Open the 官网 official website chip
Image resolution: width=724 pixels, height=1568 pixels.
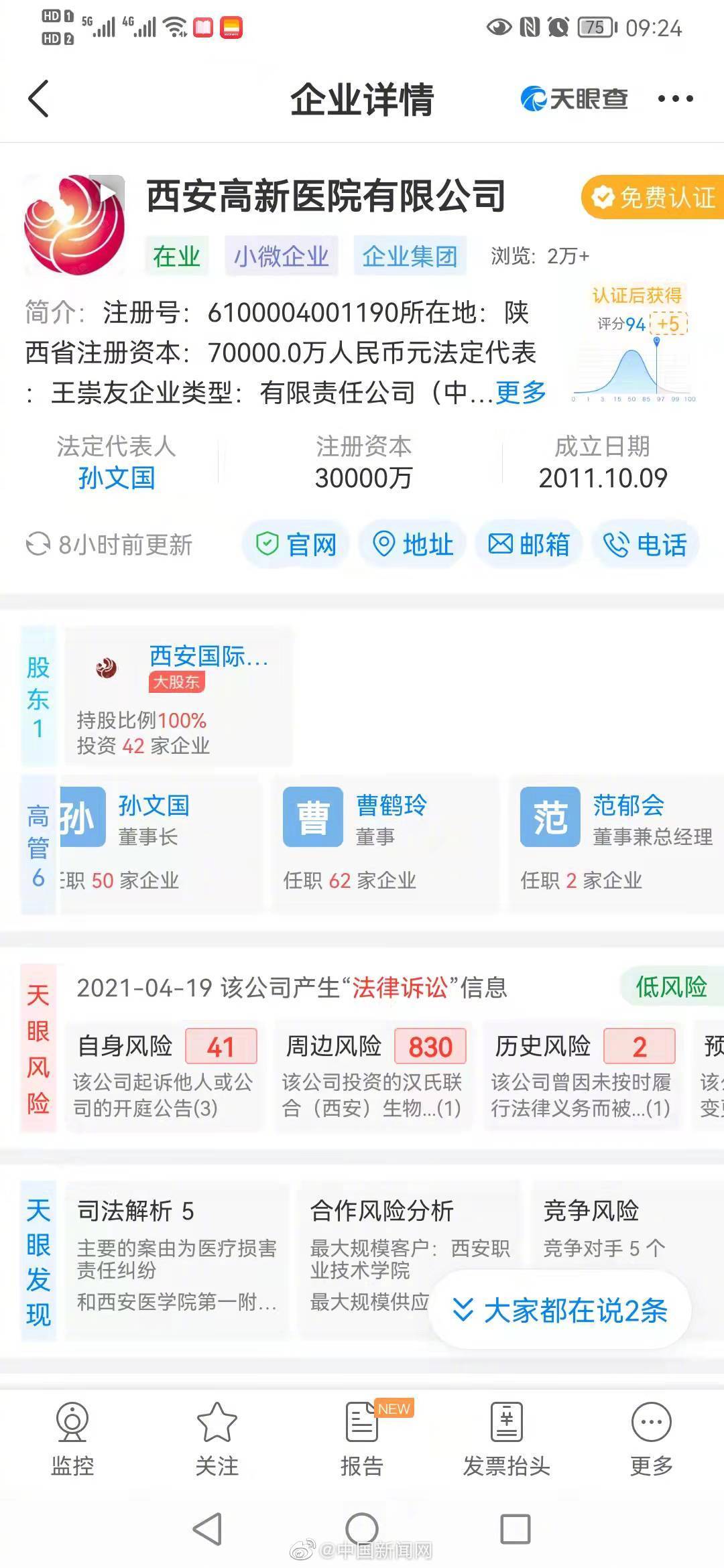[x=296, y=545]
